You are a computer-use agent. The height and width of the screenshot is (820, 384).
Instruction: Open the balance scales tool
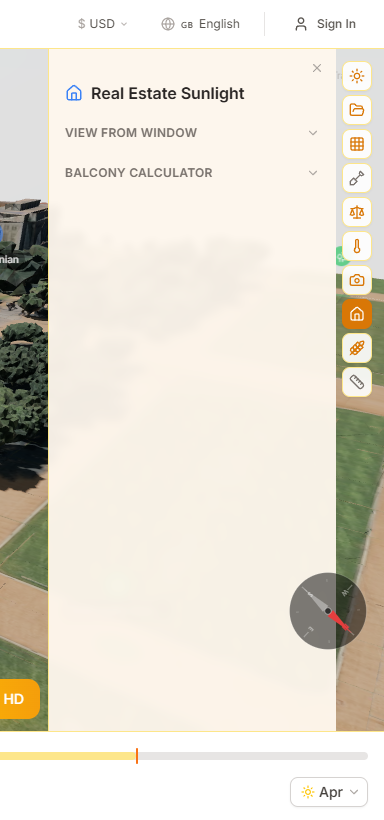pyautogui.click(x=357, y=212)
